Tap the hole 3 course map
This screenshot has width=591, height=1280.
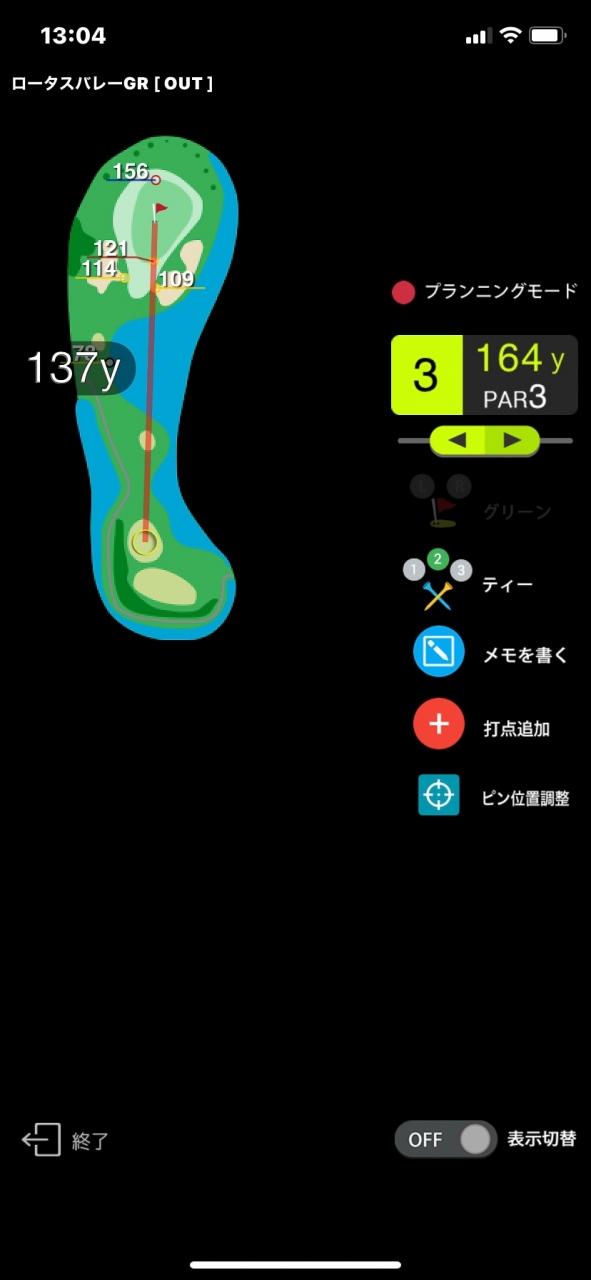[x=152, y=387]
